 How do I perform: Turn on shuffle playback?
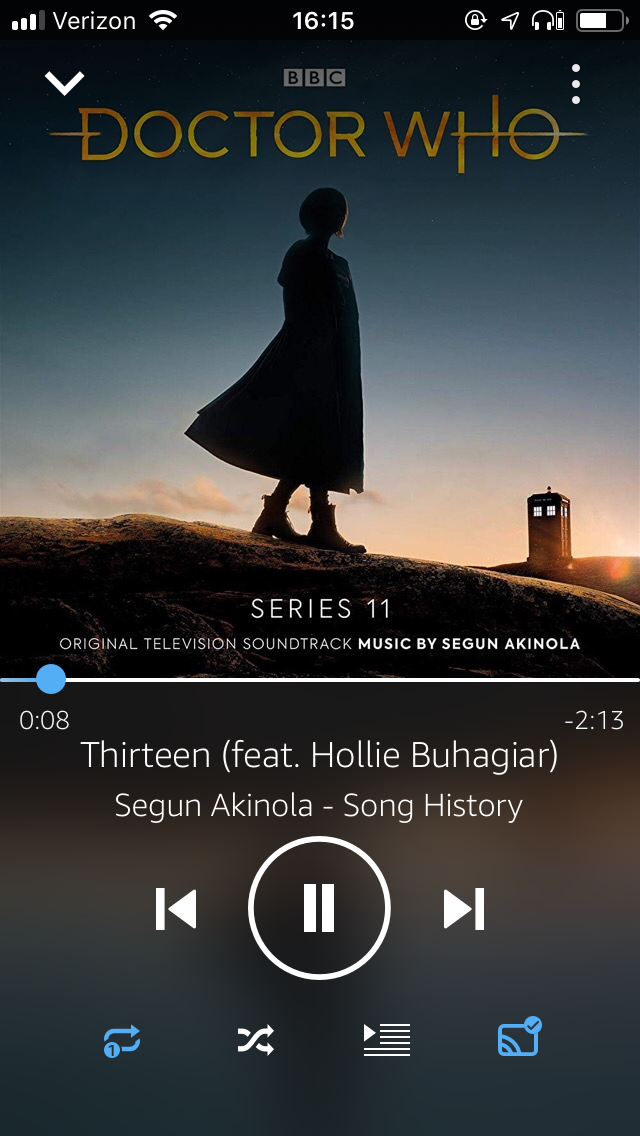click(256, 1040)
